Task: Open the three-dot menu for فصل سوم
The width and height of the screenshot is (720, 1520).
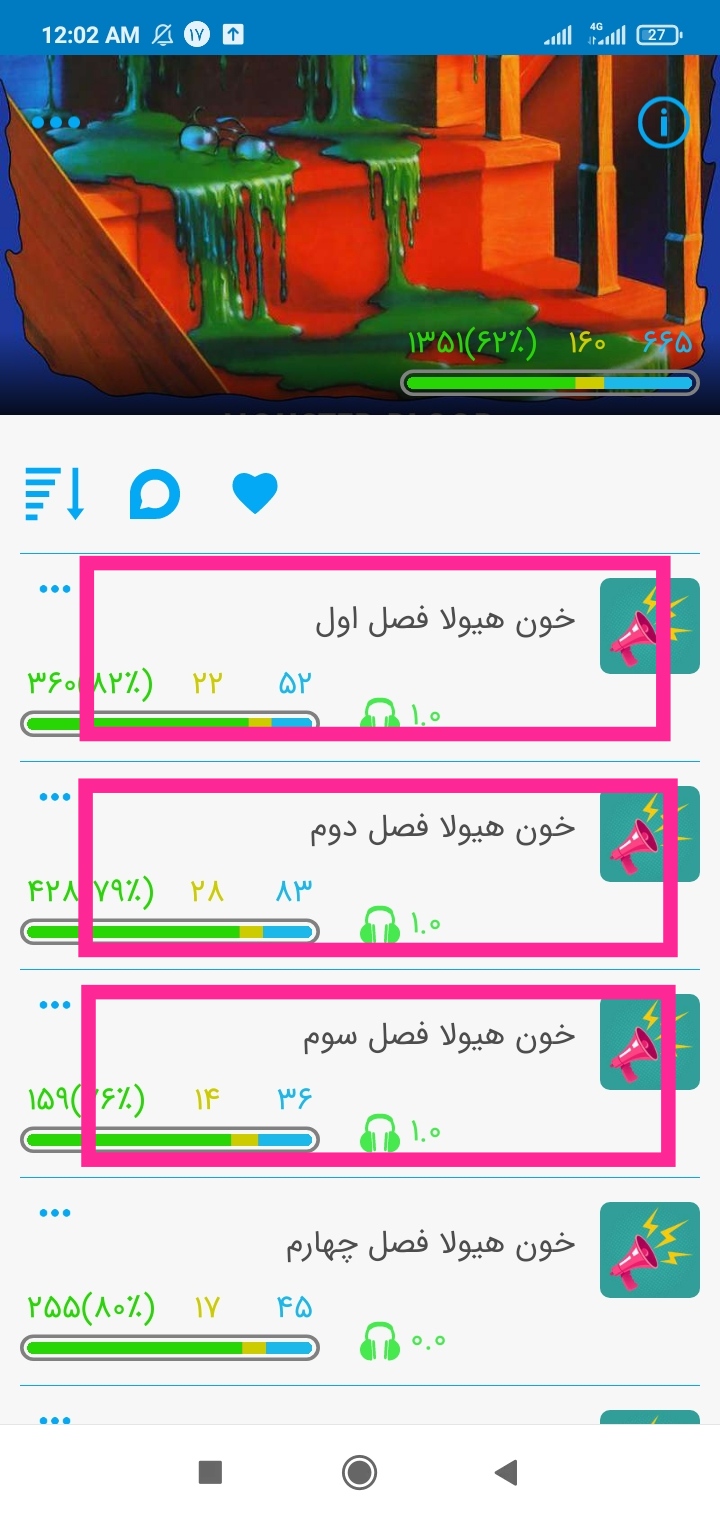Action: [55, 1005]
